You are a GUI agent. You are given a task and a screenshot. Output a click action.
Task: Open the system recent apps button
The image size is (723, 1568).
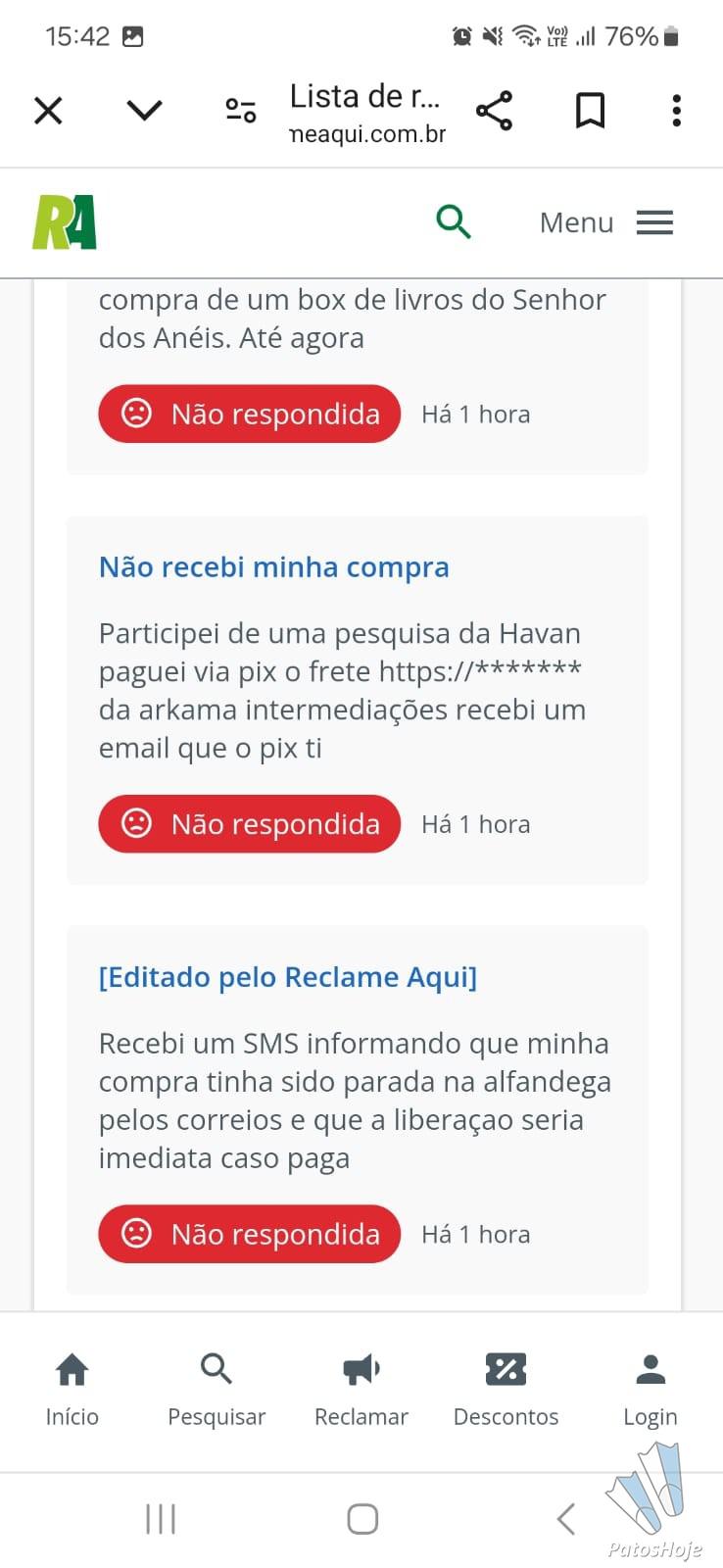[x=161, y=1519]
